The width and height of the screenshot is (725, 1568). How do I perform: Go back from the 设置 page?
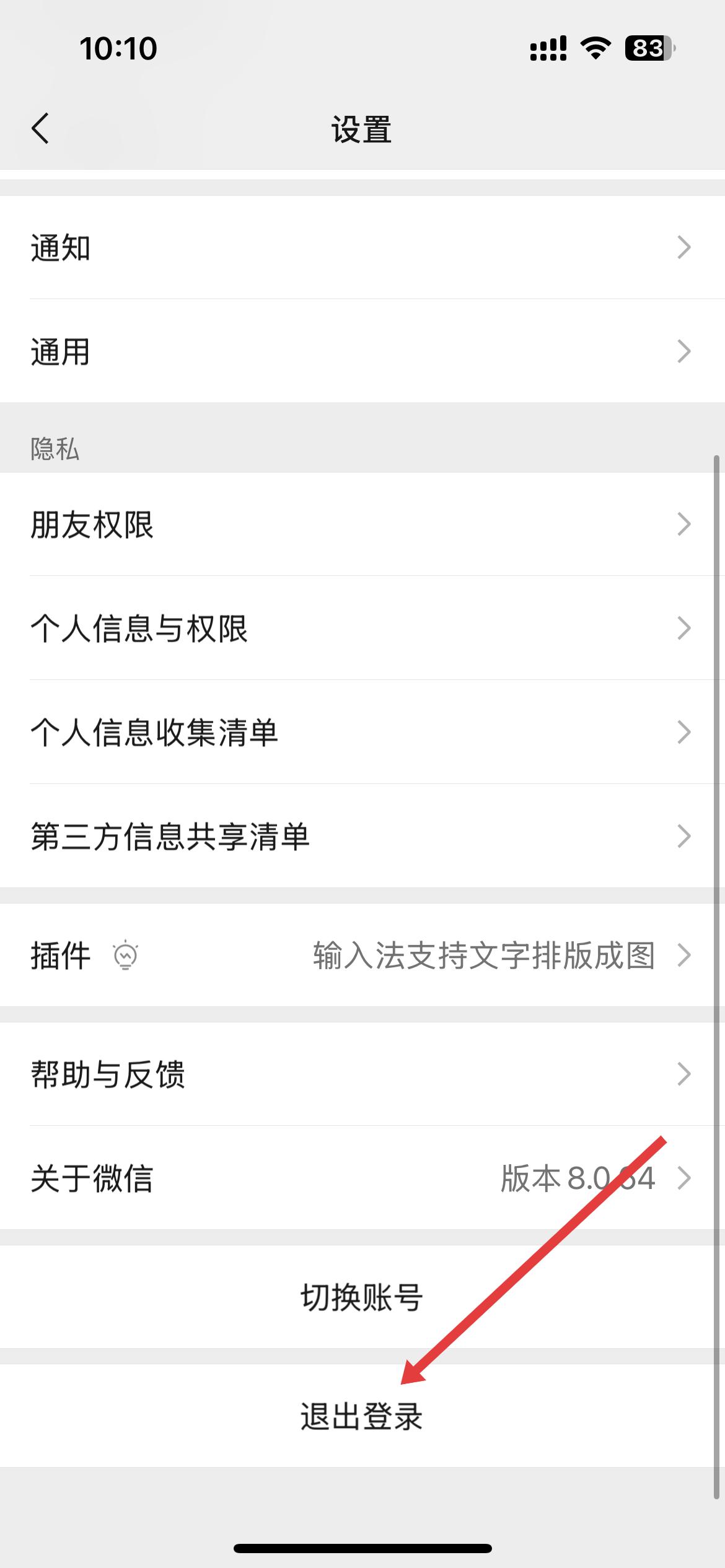(41, 129)
